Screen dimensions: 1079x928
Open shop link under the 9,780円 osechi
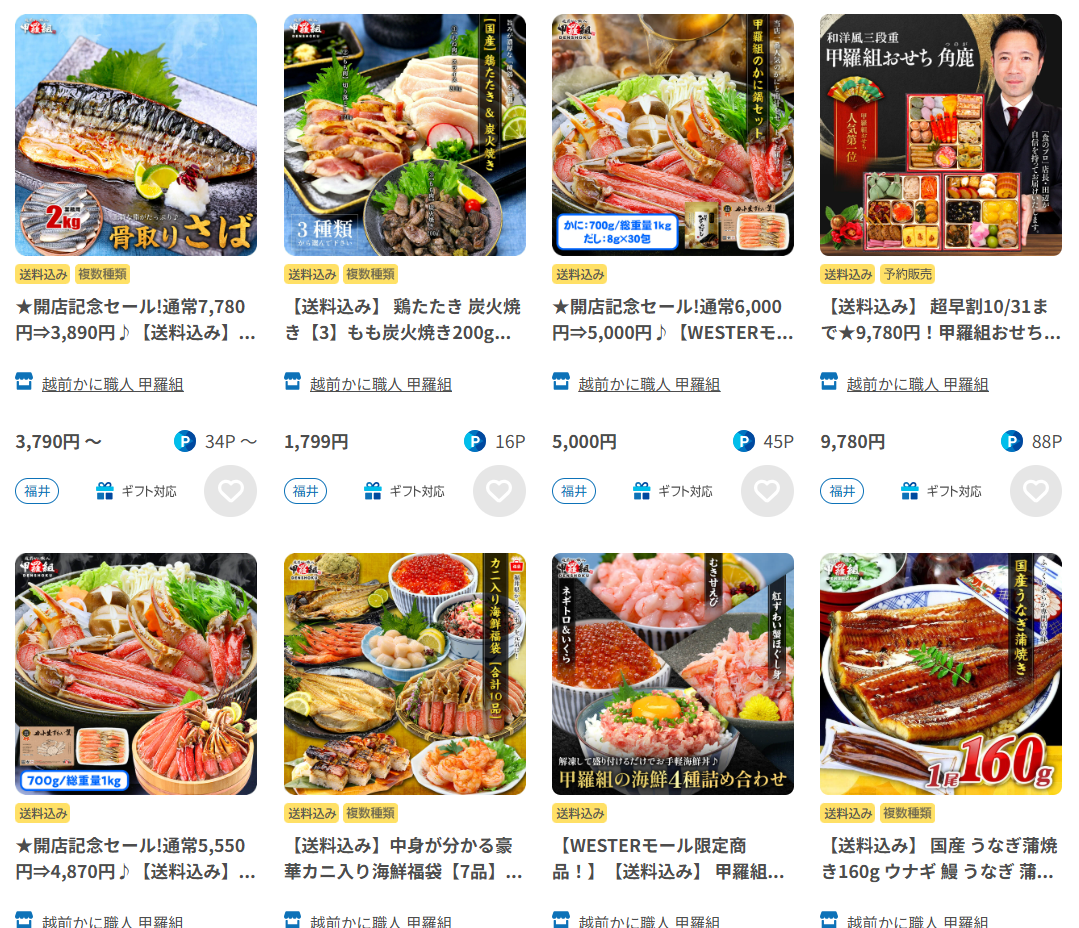pos(917,384)
